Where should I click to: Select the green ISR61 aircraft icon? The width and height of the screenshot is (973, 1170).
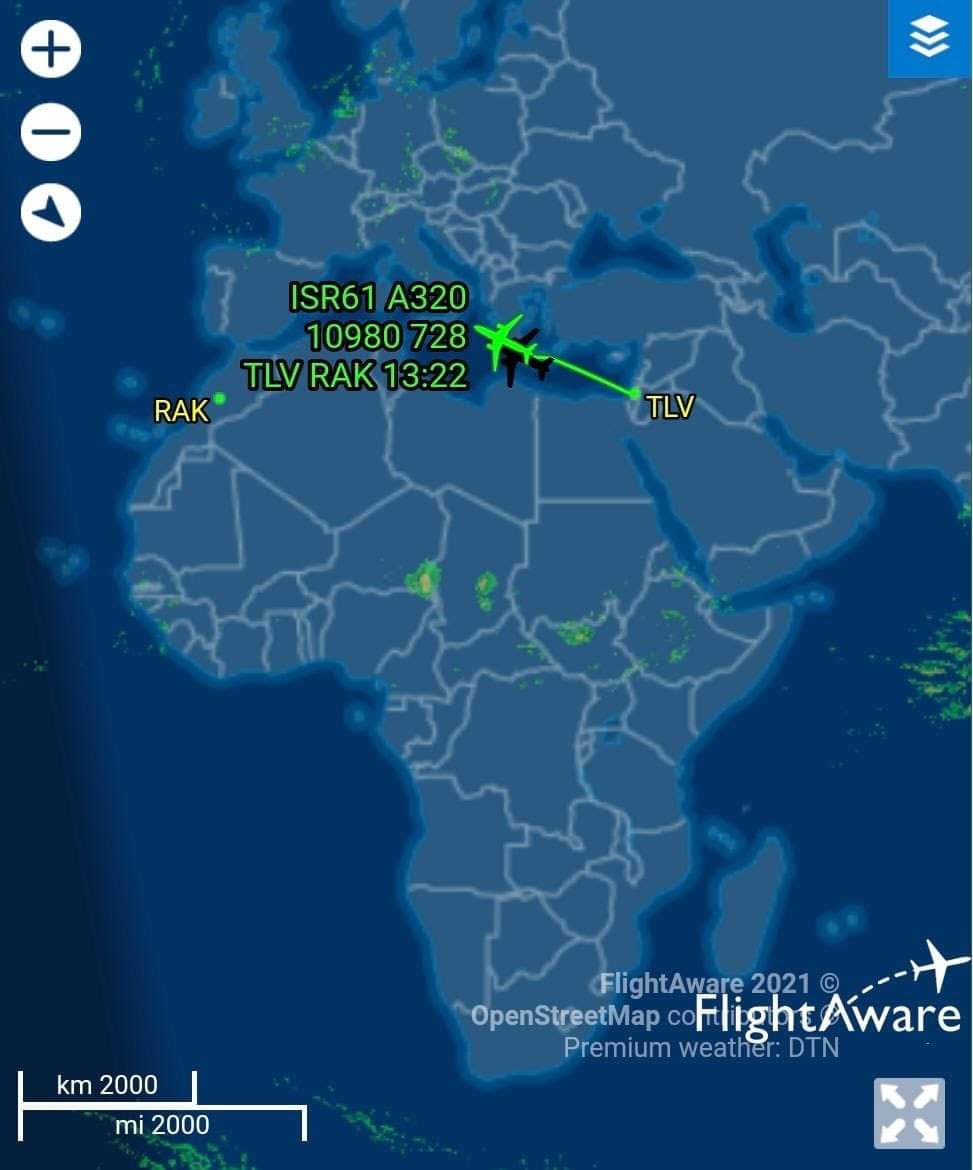501,337
